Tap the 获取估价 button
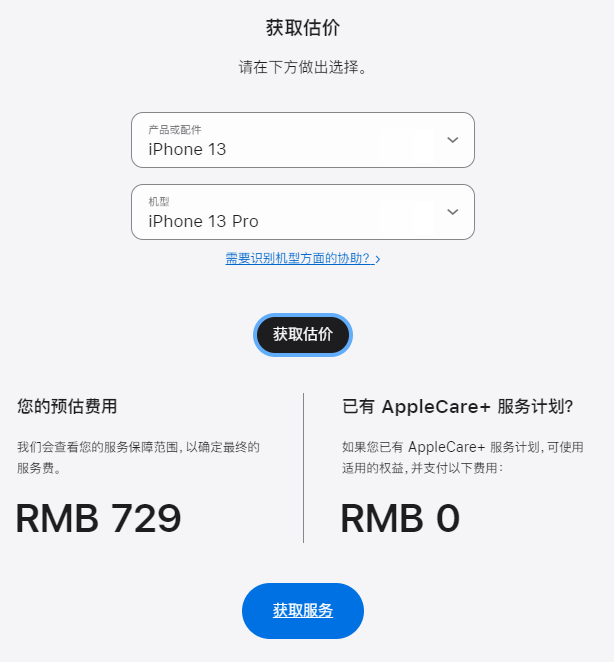614x662 pixels. [x=302, y=334]
